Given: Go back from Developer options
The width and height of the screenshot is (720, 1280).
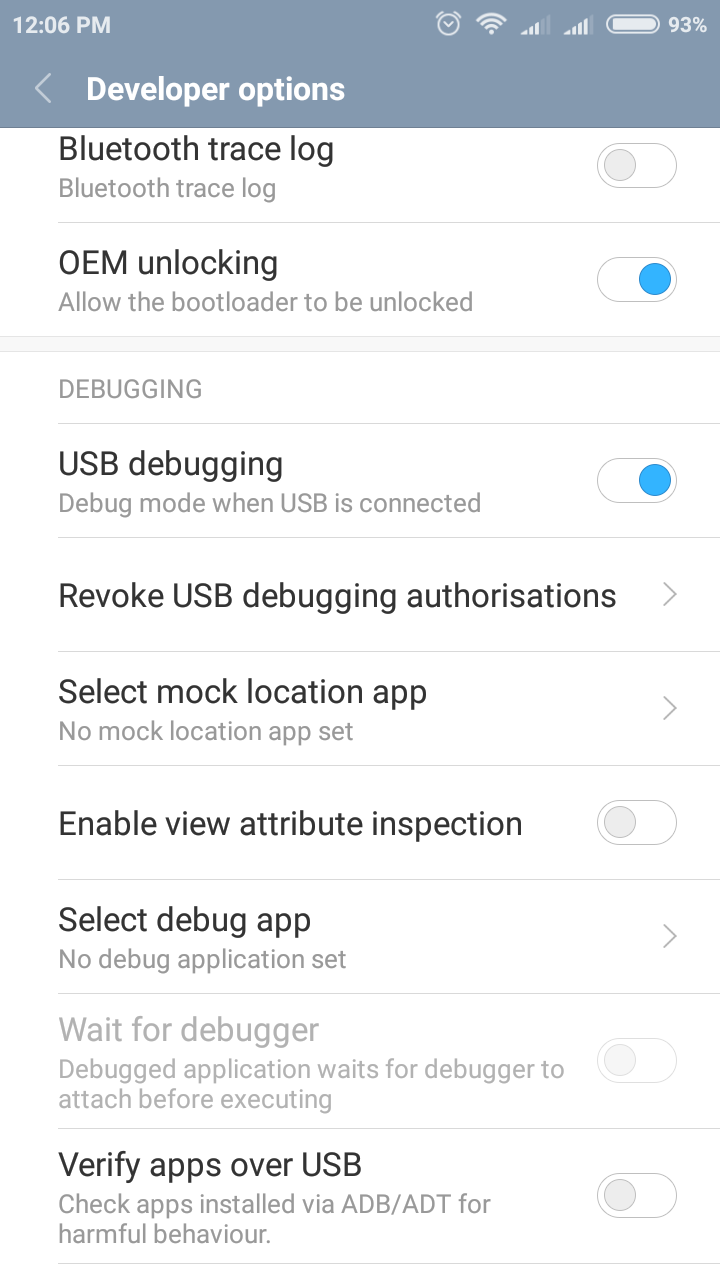Looking at the screenshot, I should (x=43, y=89).
